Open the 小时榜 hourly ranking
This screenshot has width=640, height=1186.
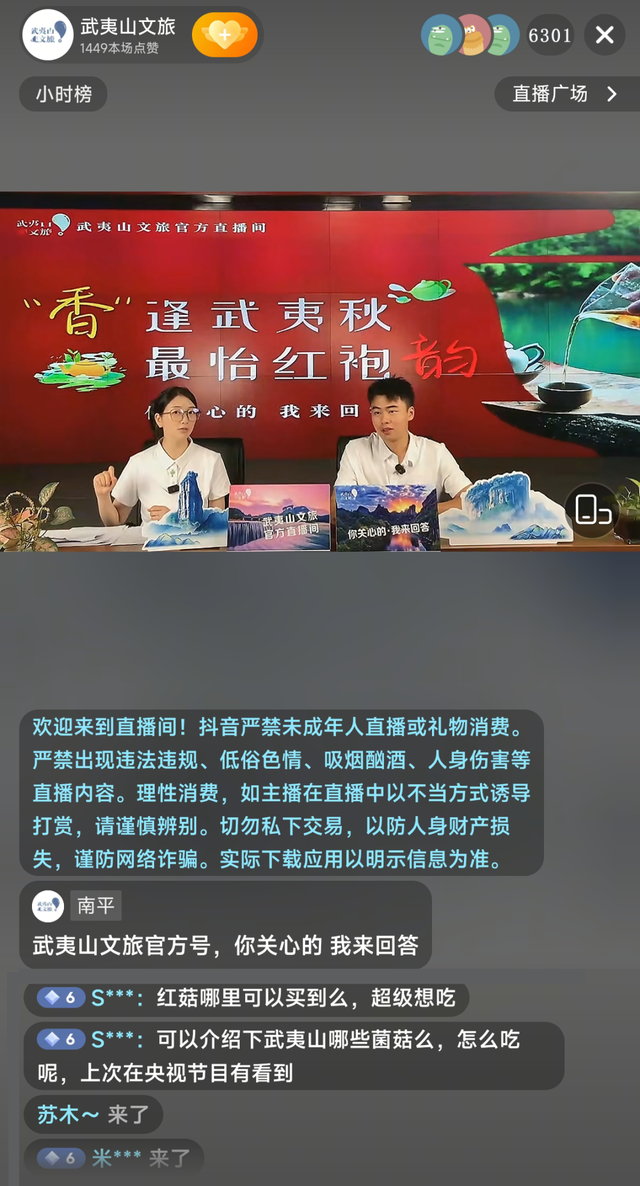click(x=63, y=94)
